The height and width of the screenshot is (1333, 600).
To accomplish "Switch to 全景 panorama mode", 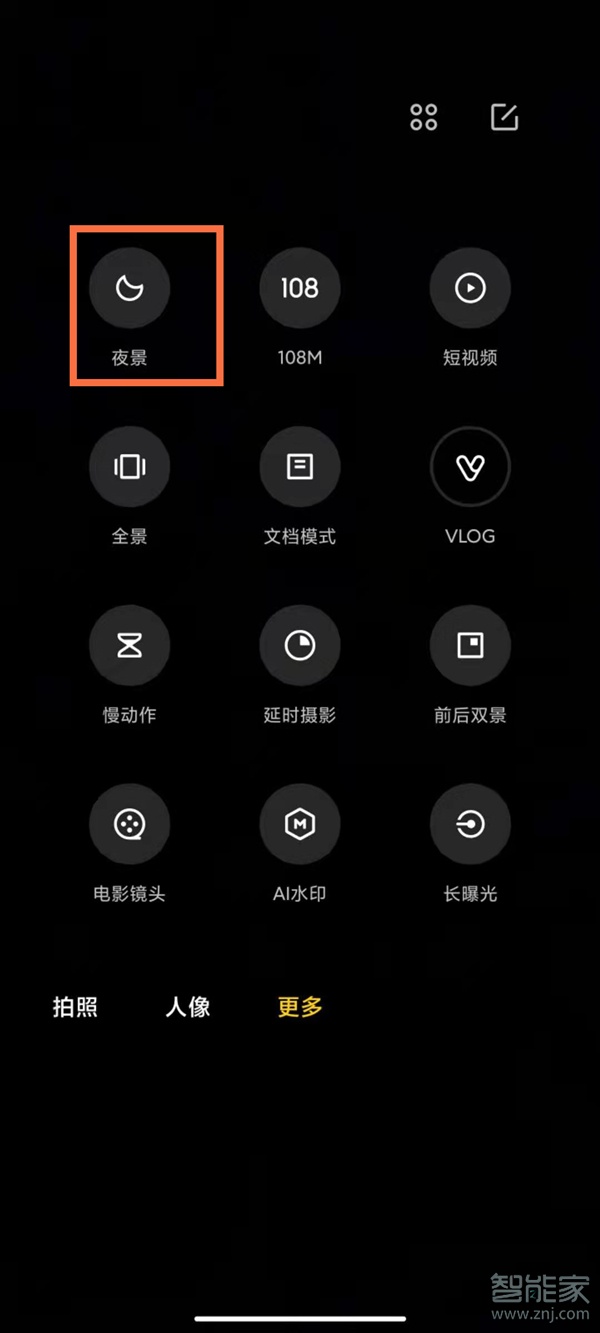I will tap(130, 467).
